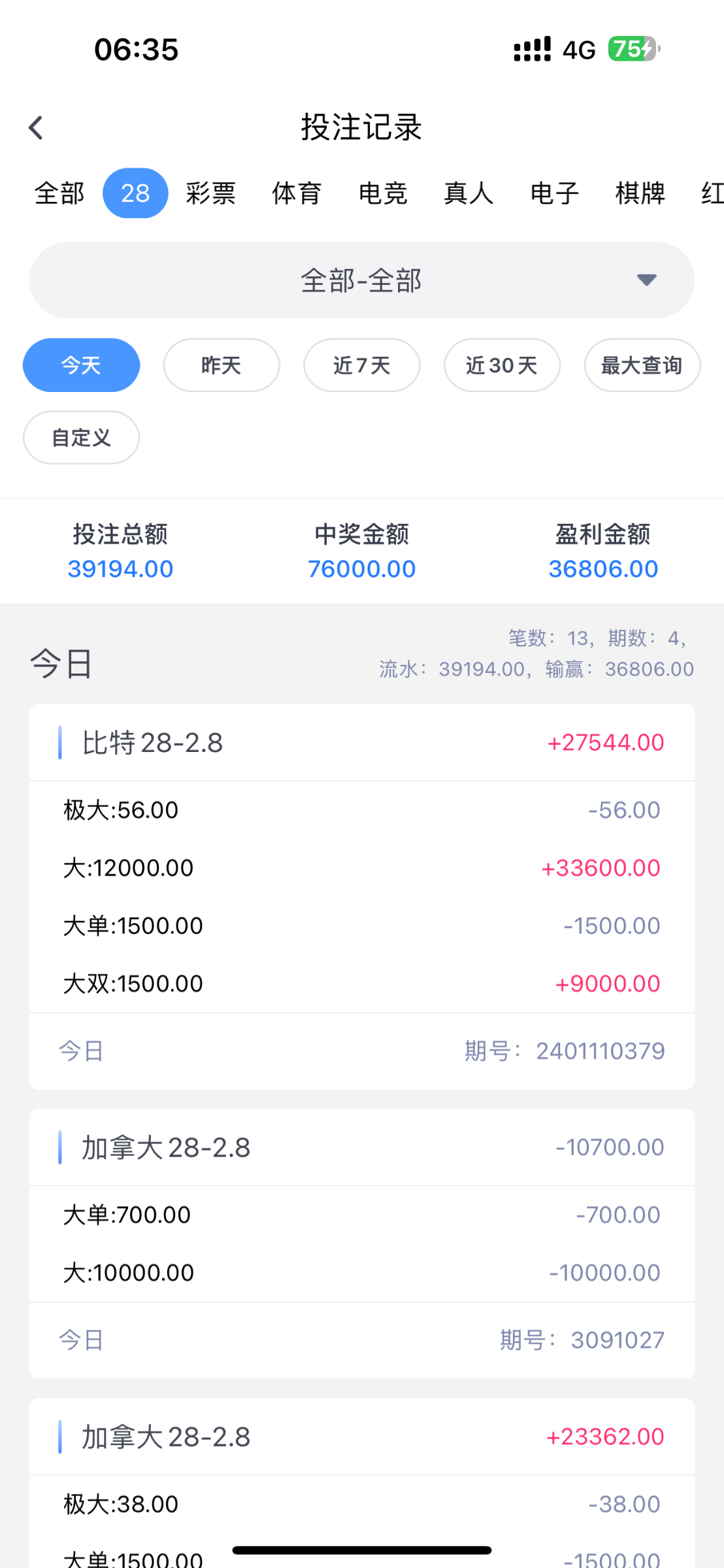Open the 加拿大28-2.8 card with -10700.00
The image size is (724, 1568).
coord(361,1148)
